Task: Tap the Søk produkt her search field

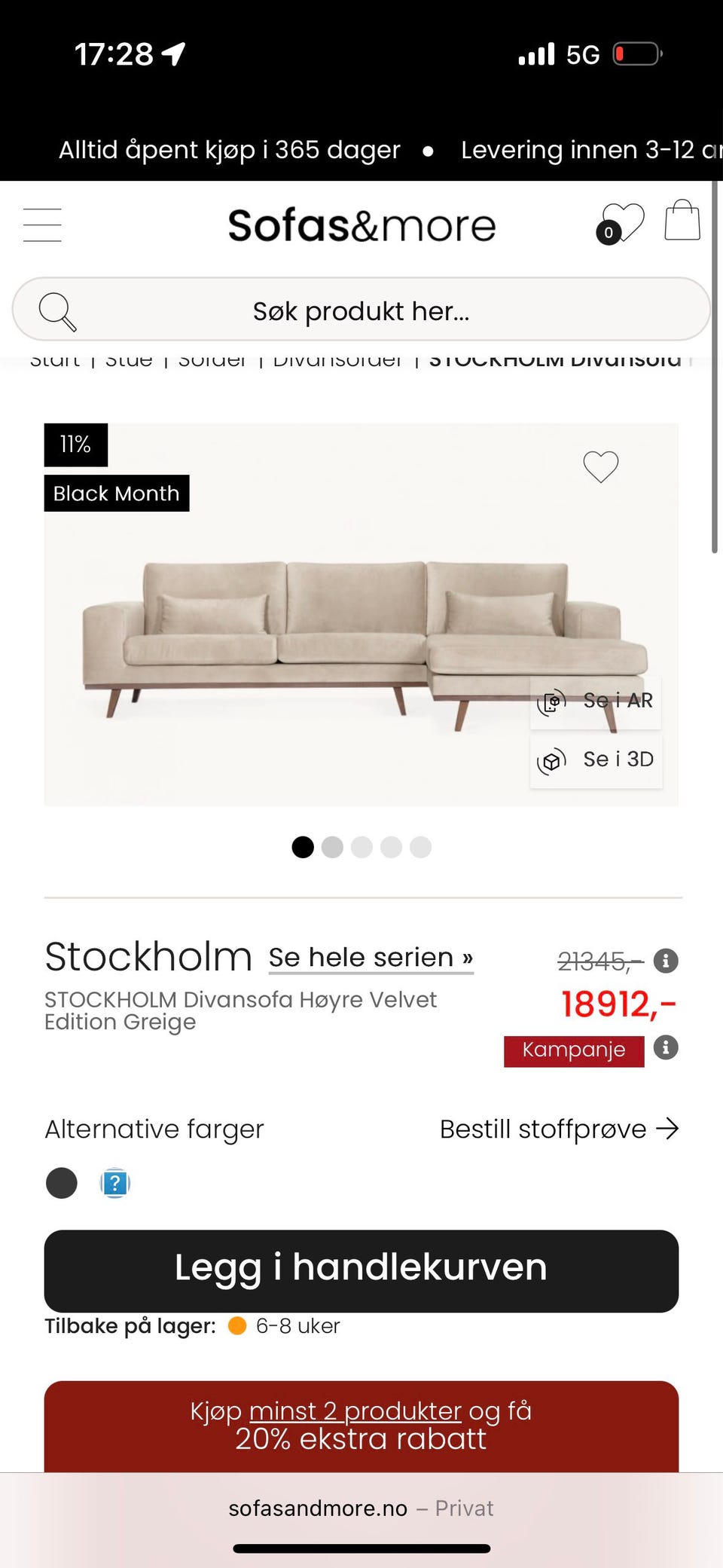Action: pos(361,310)
